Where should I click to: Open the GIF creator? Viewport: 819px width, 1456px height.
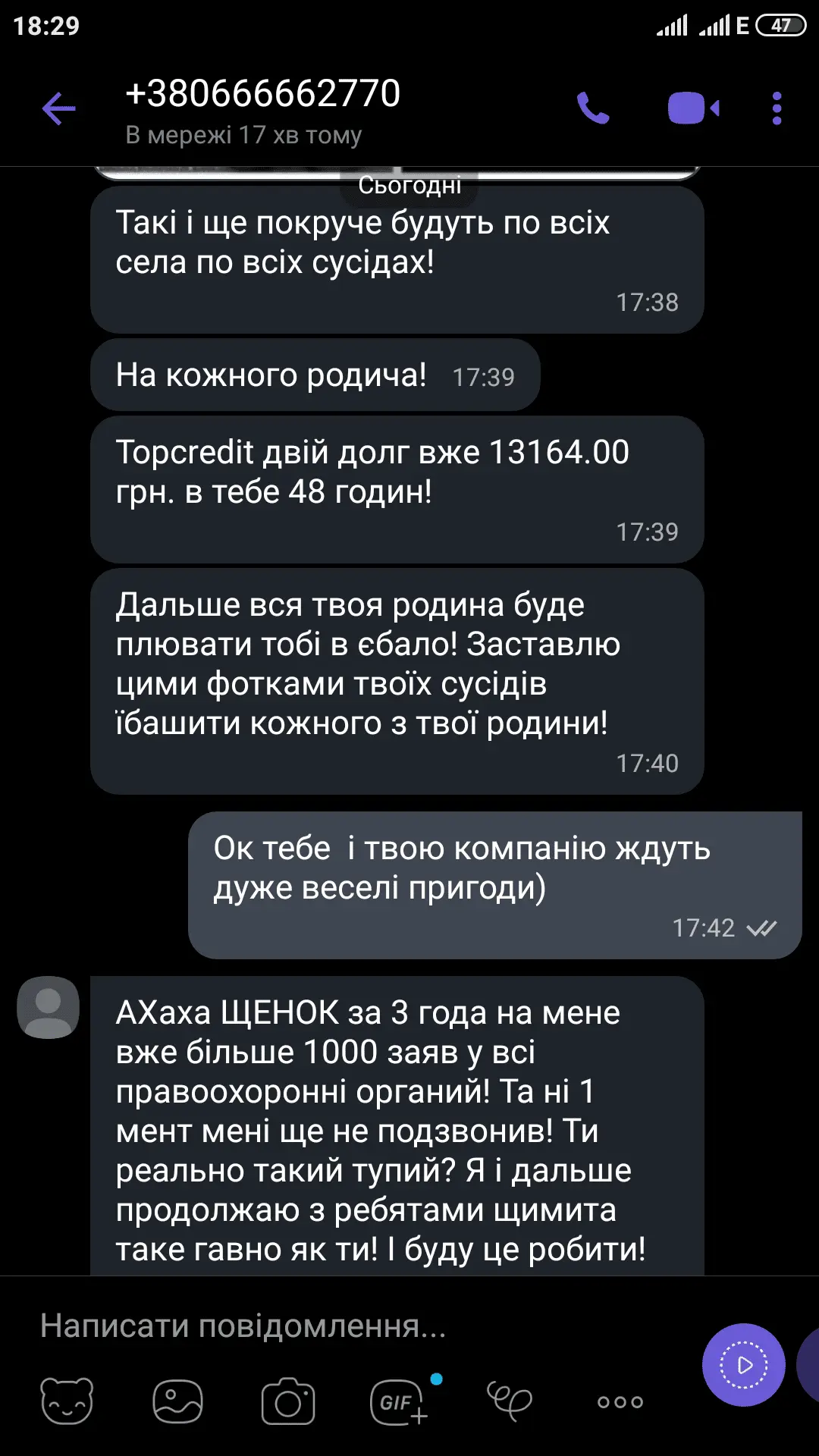(399, 1401)
